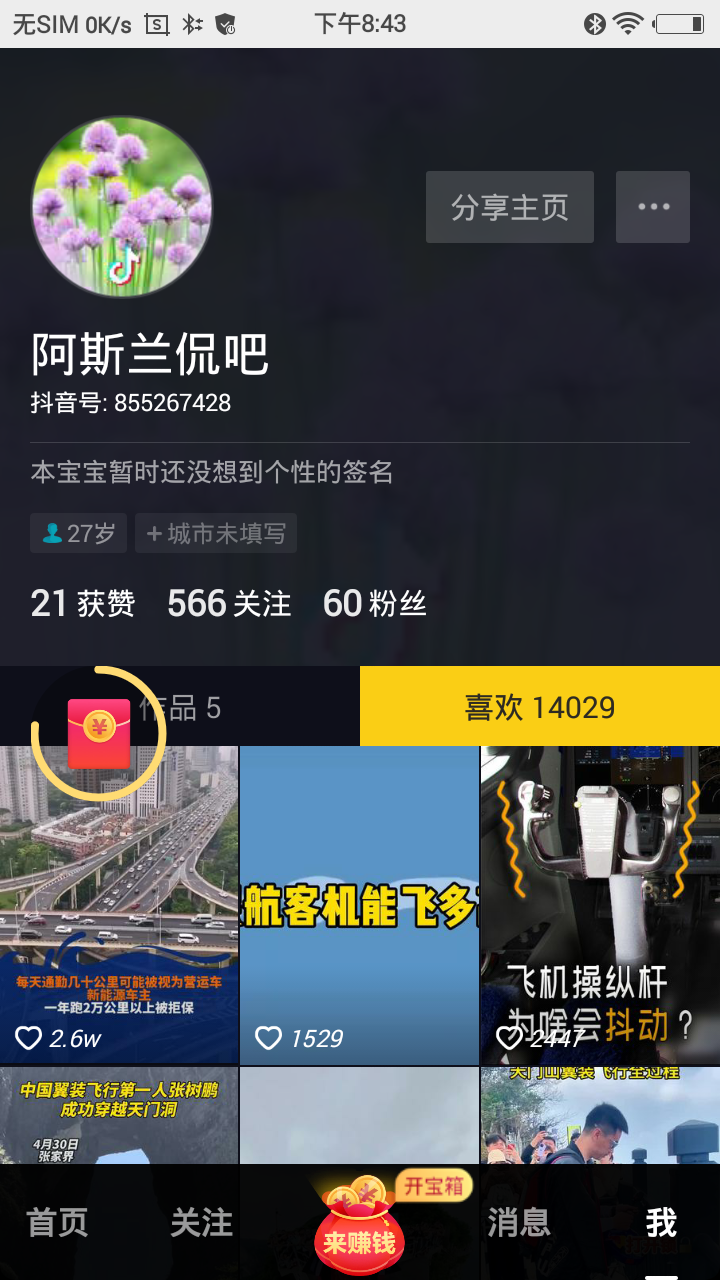
Task: Tap the 本宝宝暂时还没想到个性的签名 bio line
Action: click(212, 472)
